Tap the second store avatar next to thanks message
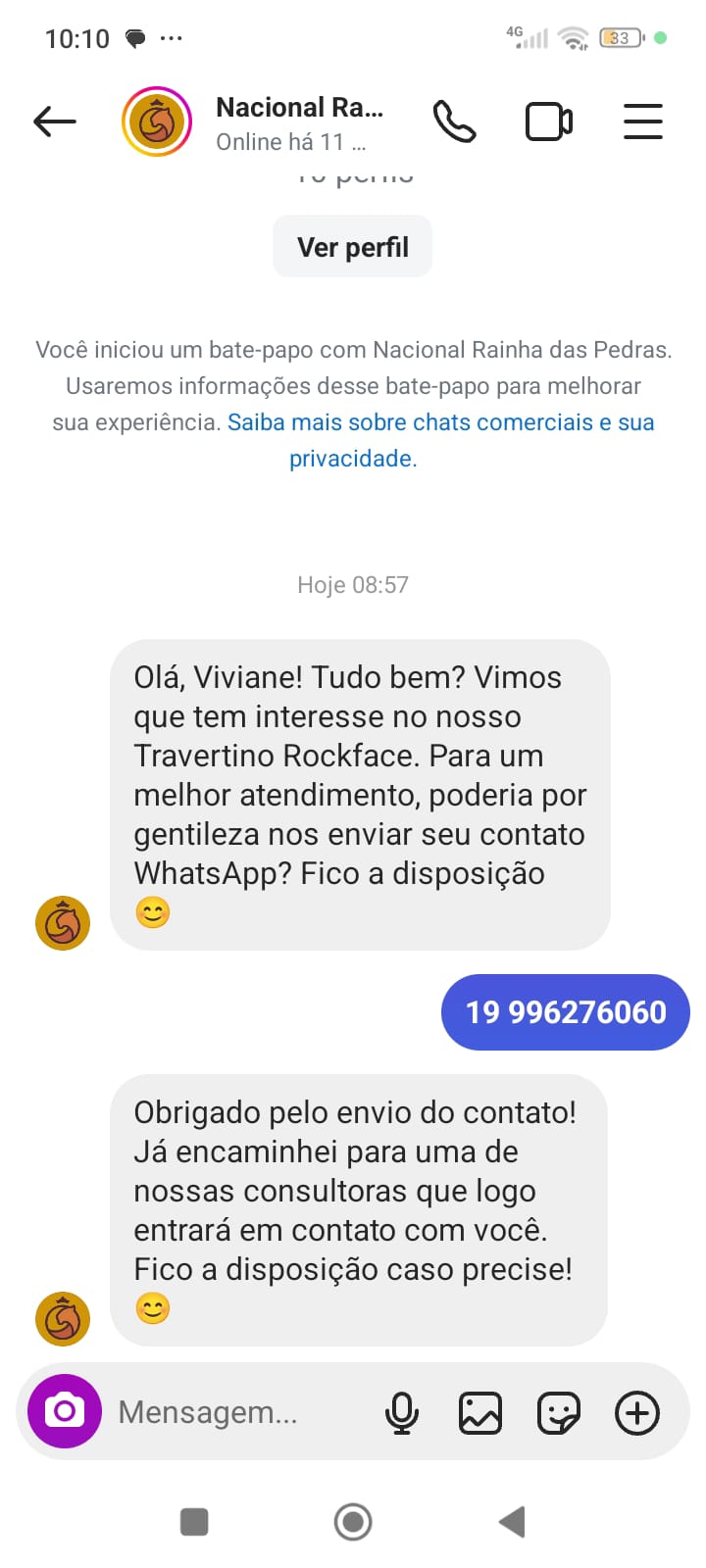The image size is (706, 1568). pyautogui.click(x=62, y=1318)
